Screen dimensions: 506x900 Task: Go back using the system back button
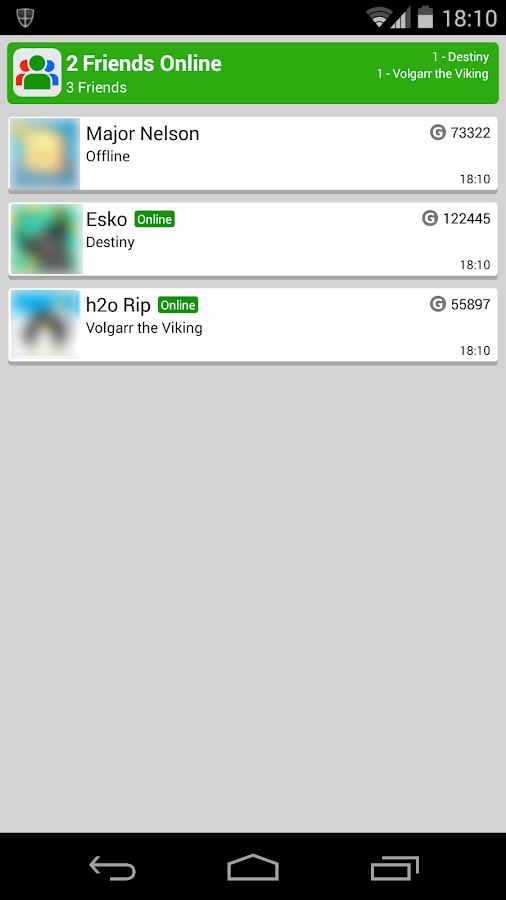click(x=112, y=867)
